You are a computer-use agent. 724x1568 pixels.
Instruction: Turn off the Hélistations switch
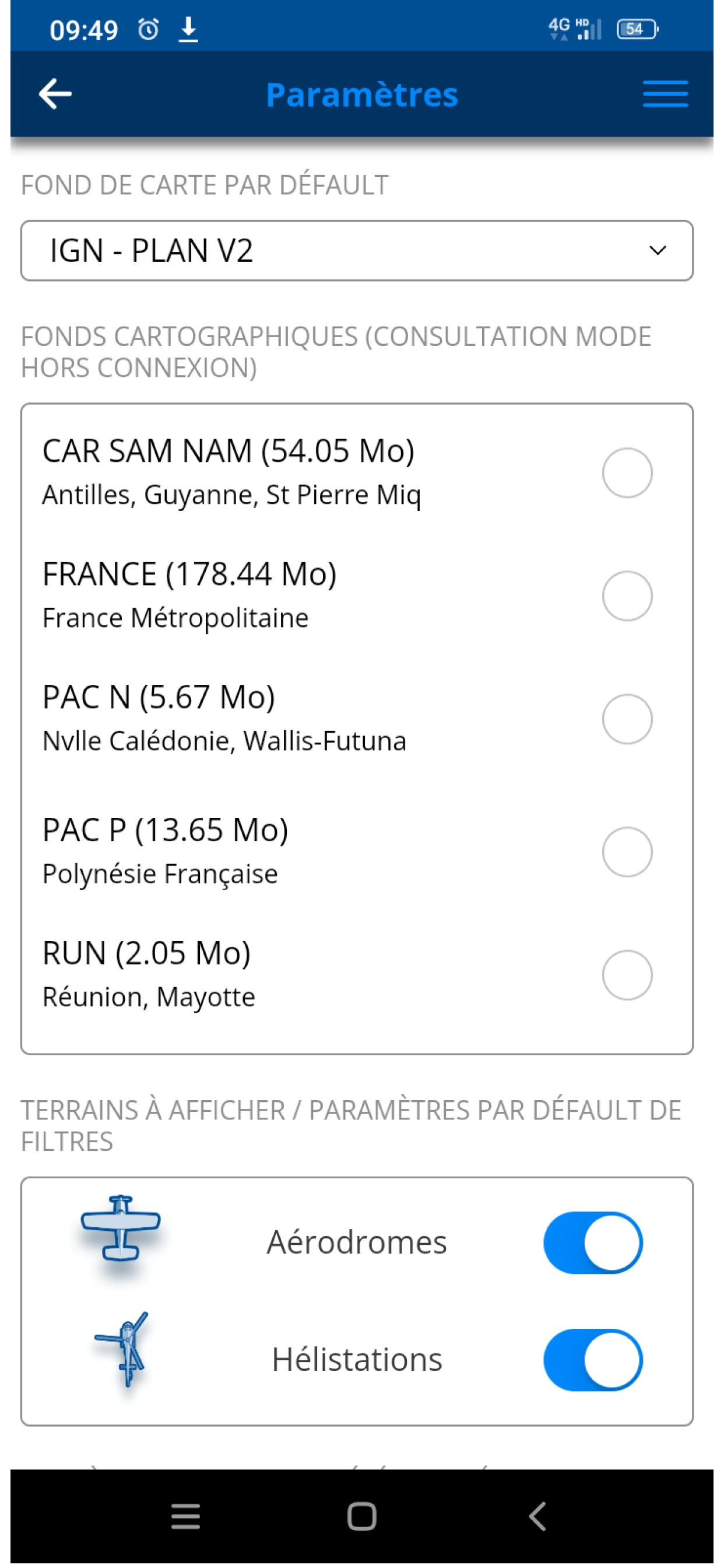click(593, 1360)
